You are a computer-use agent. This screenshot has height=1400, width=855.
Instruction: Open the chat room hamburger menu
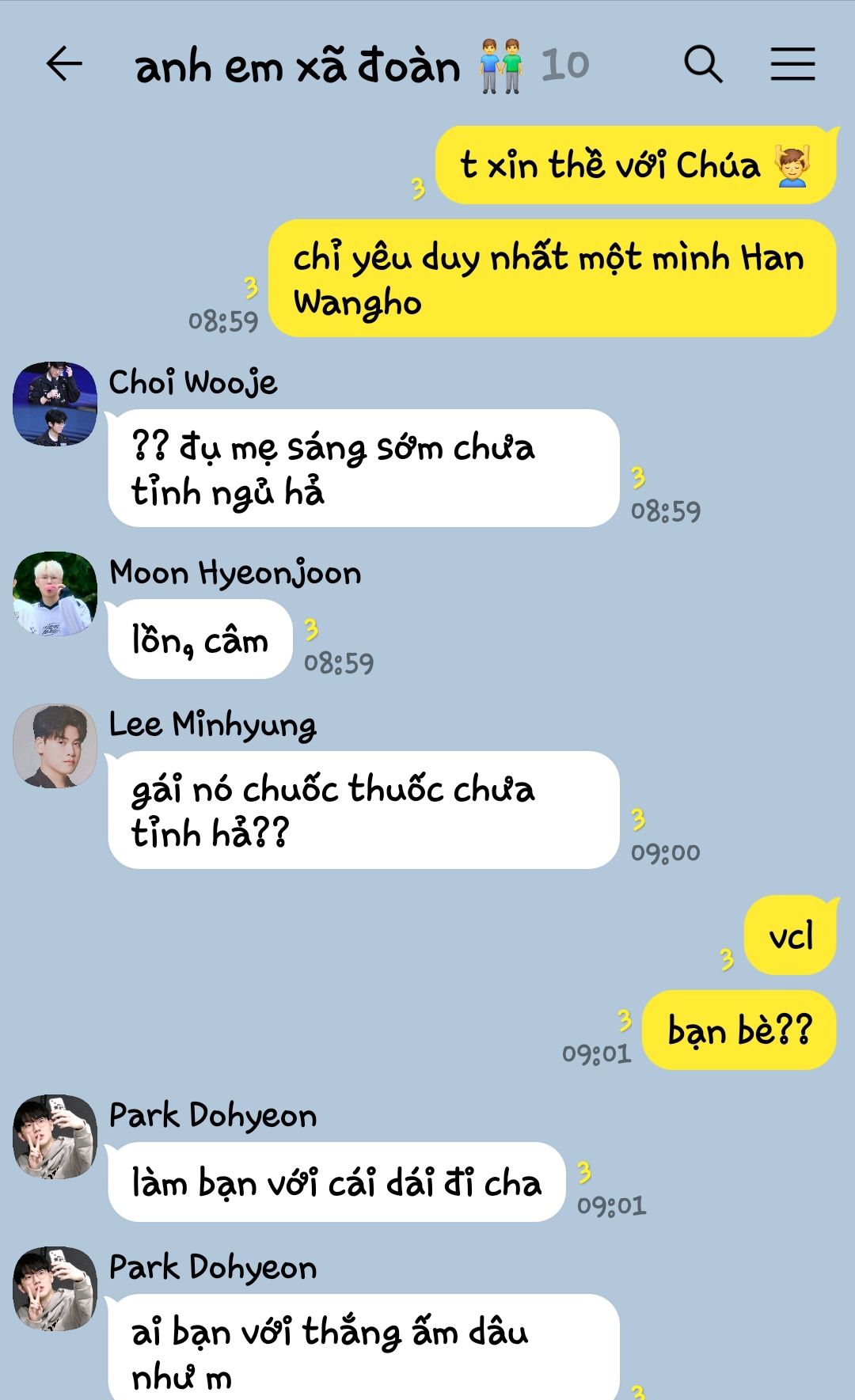tap(792, 64)
